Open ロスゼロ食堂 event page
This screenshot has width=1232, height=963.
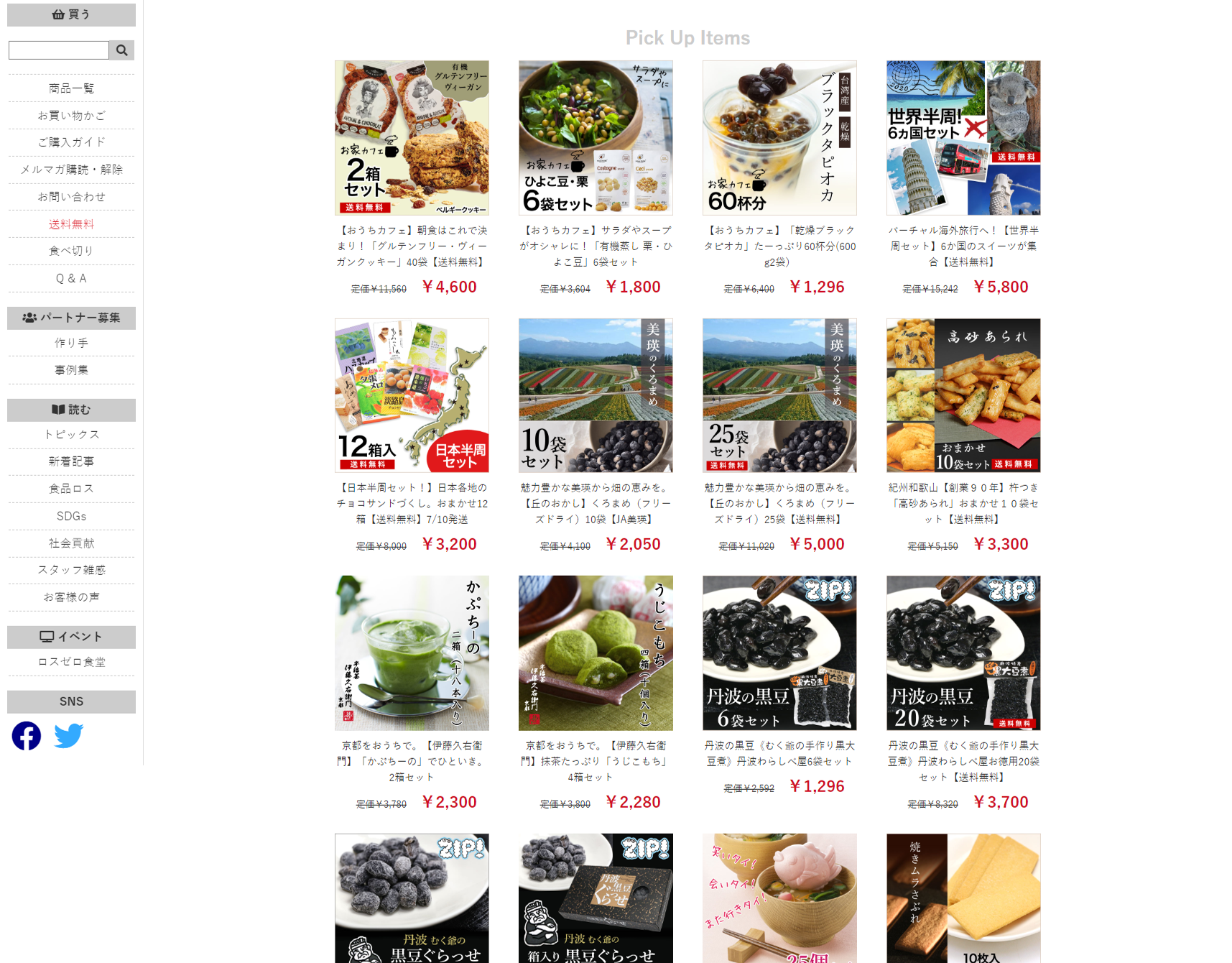(x=71, y=662)
